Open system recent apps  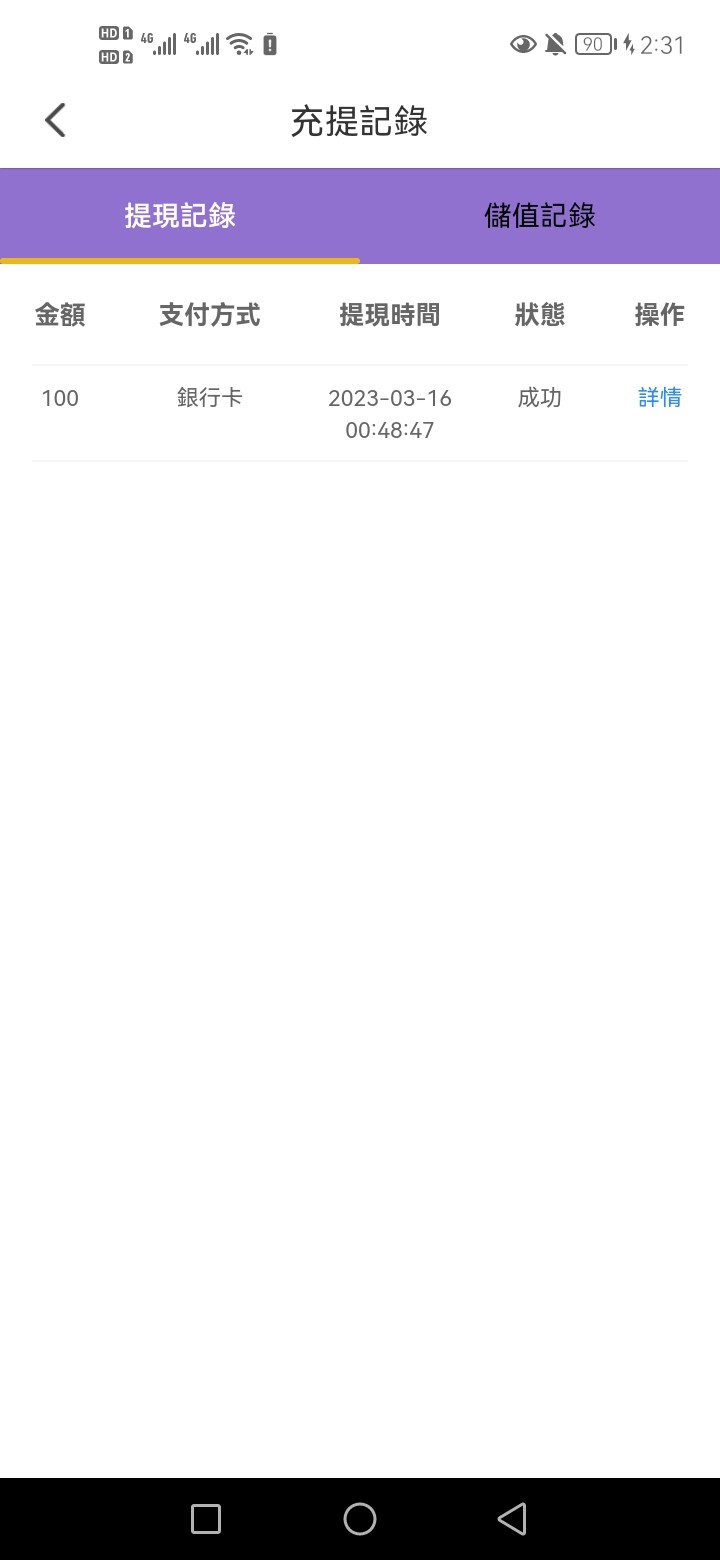click(206, 1519)
